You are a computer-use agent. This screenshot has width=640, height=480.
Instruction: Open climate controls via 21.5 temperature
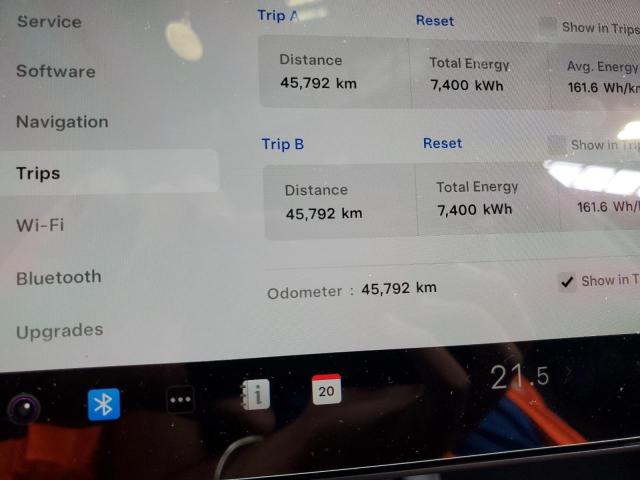[519, 377]
